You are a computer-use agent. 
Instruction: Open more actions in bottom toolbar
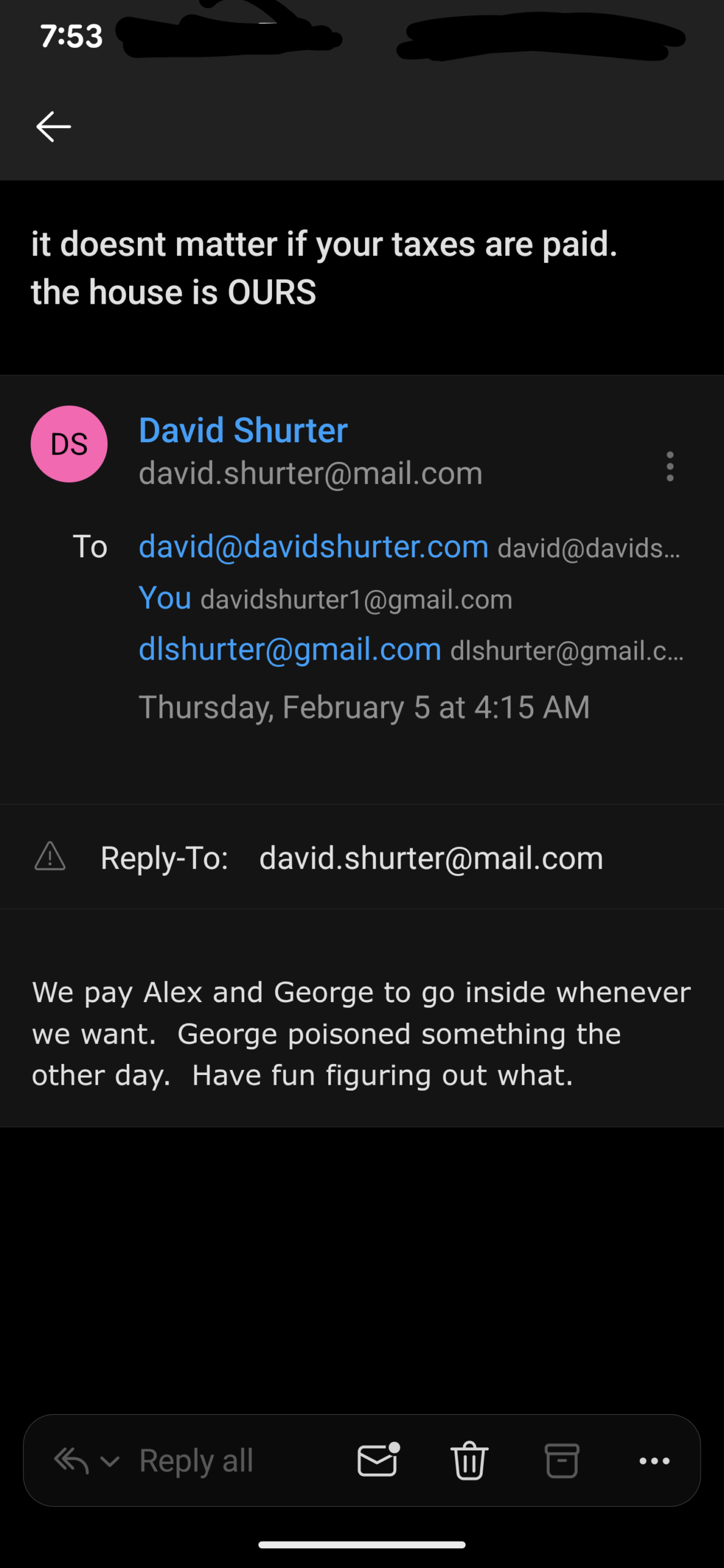654,1461
